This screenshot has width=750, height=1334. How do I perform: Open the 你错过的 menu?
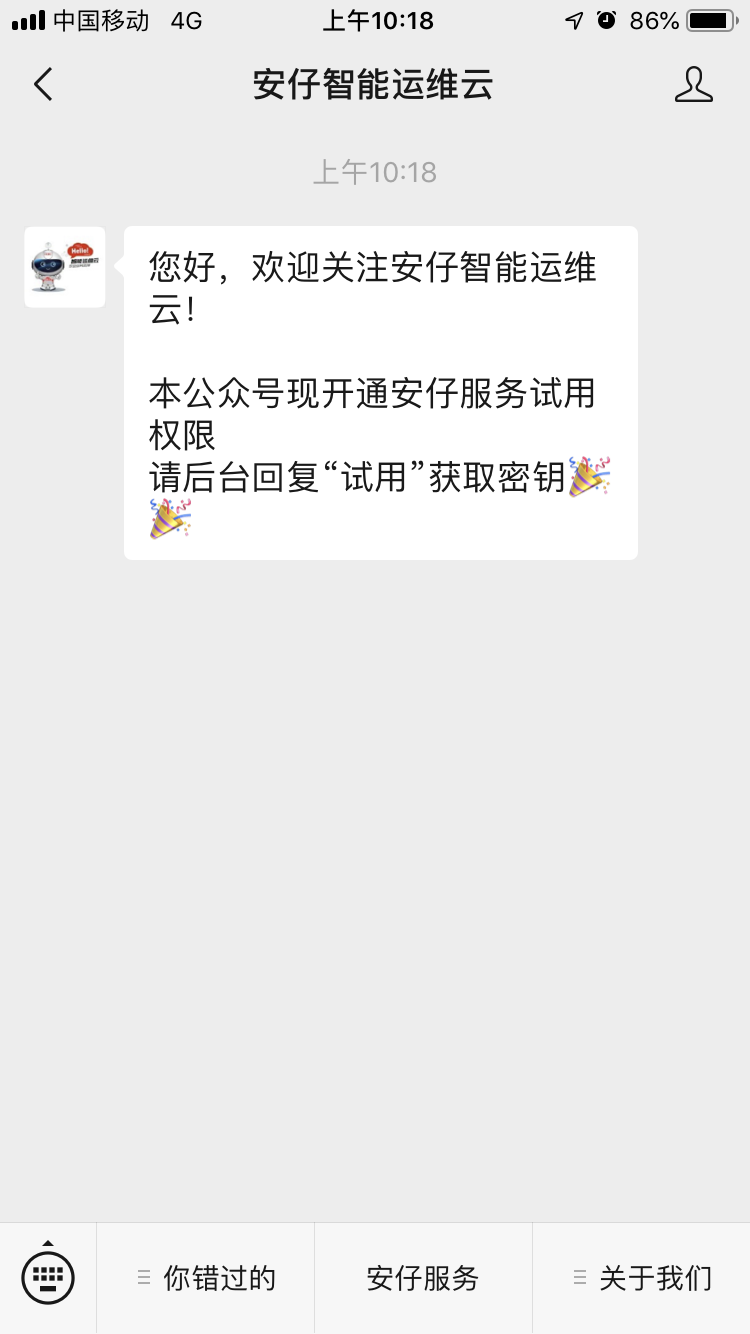click(206, 1278)
